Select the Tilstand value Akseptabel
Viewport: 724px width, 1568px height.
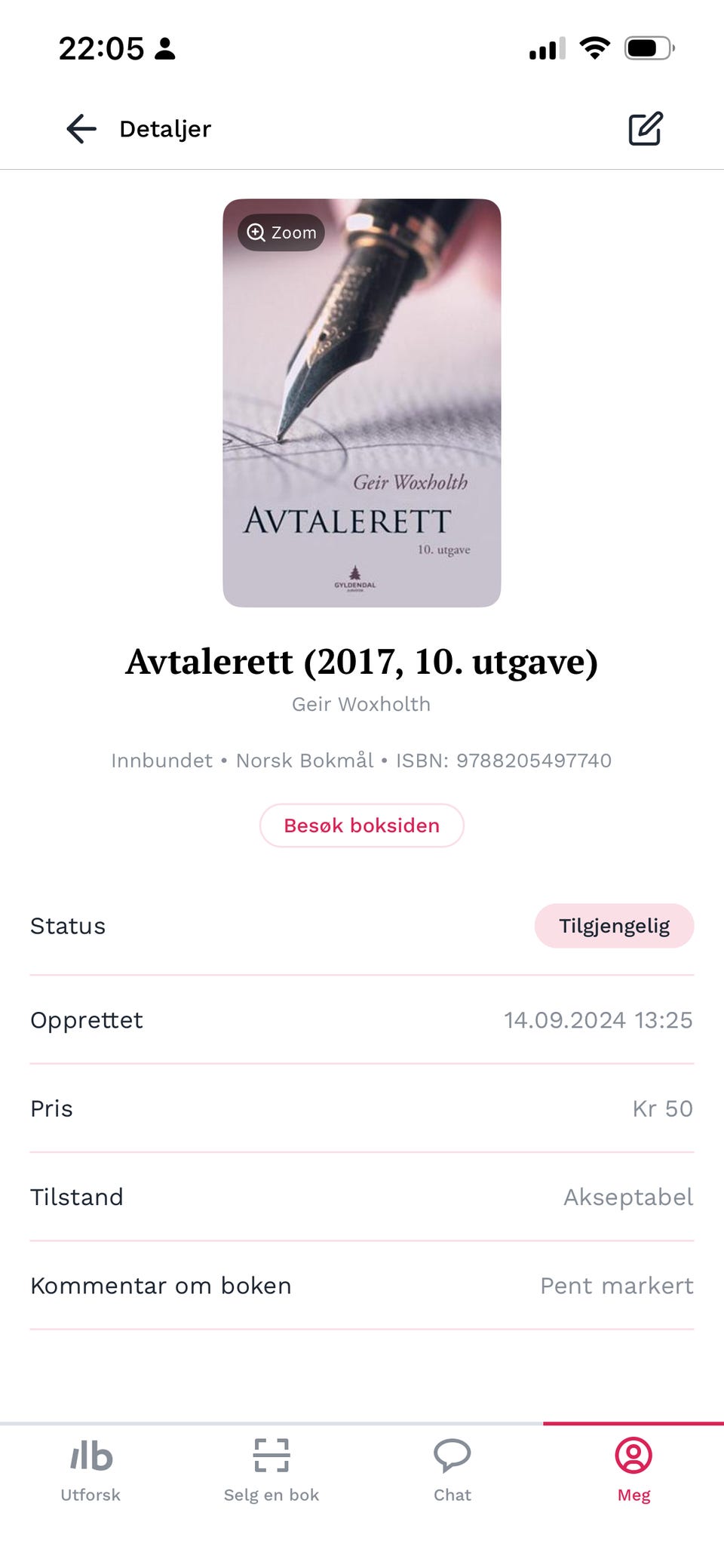point(628,1197)
